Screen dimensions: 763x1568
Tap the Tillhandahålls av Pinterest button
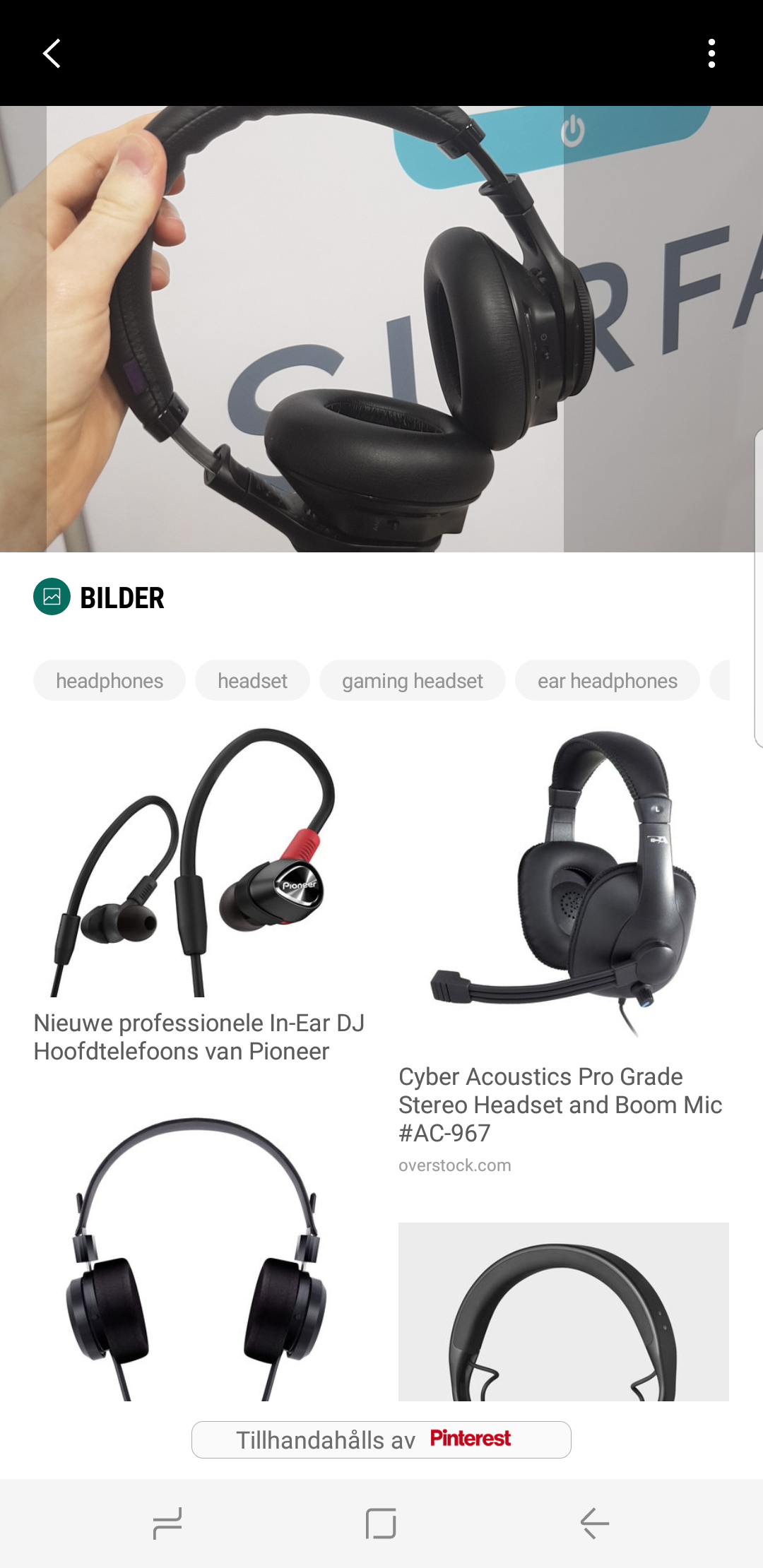point(381,1439)
